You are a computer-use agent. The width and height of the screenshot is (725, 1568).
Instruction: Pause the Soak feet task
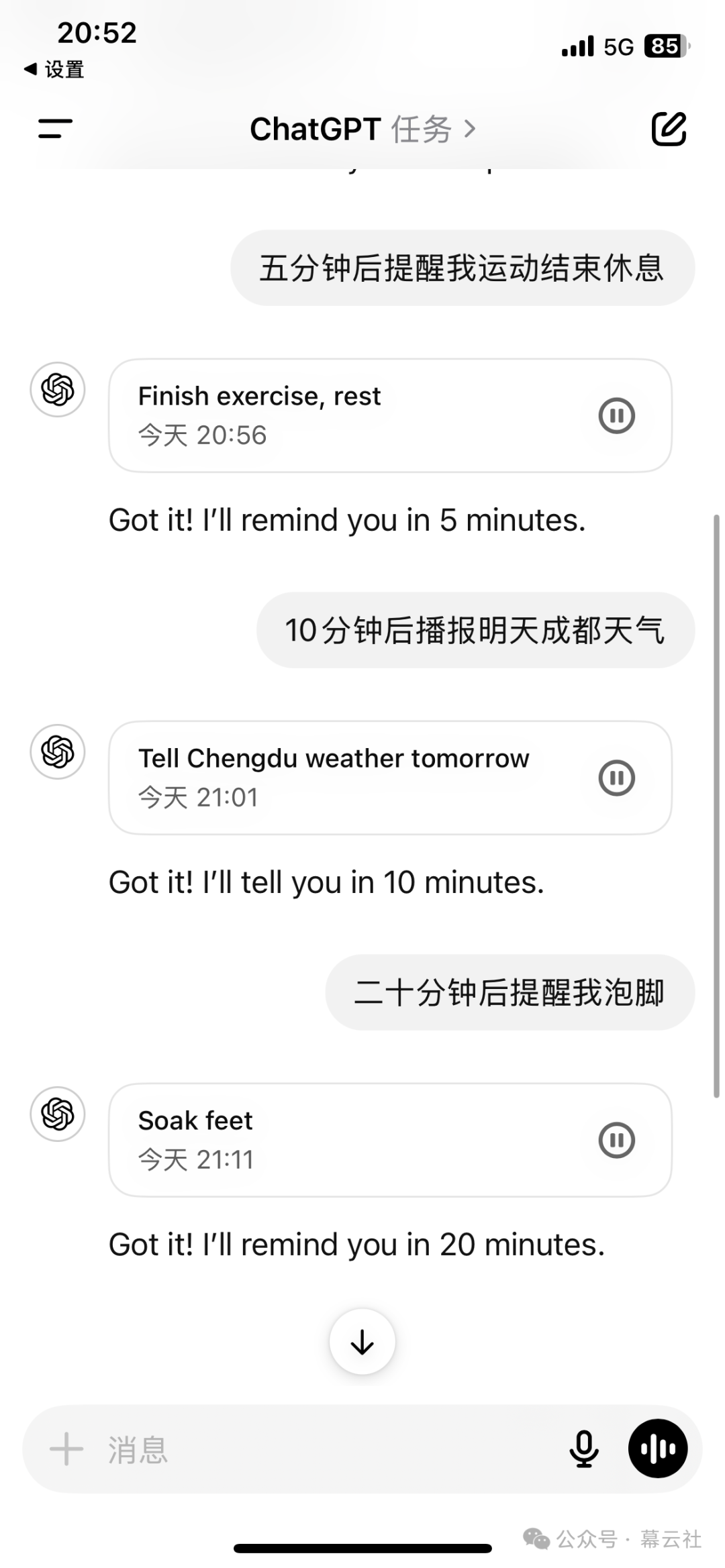tap(616, 1140)
